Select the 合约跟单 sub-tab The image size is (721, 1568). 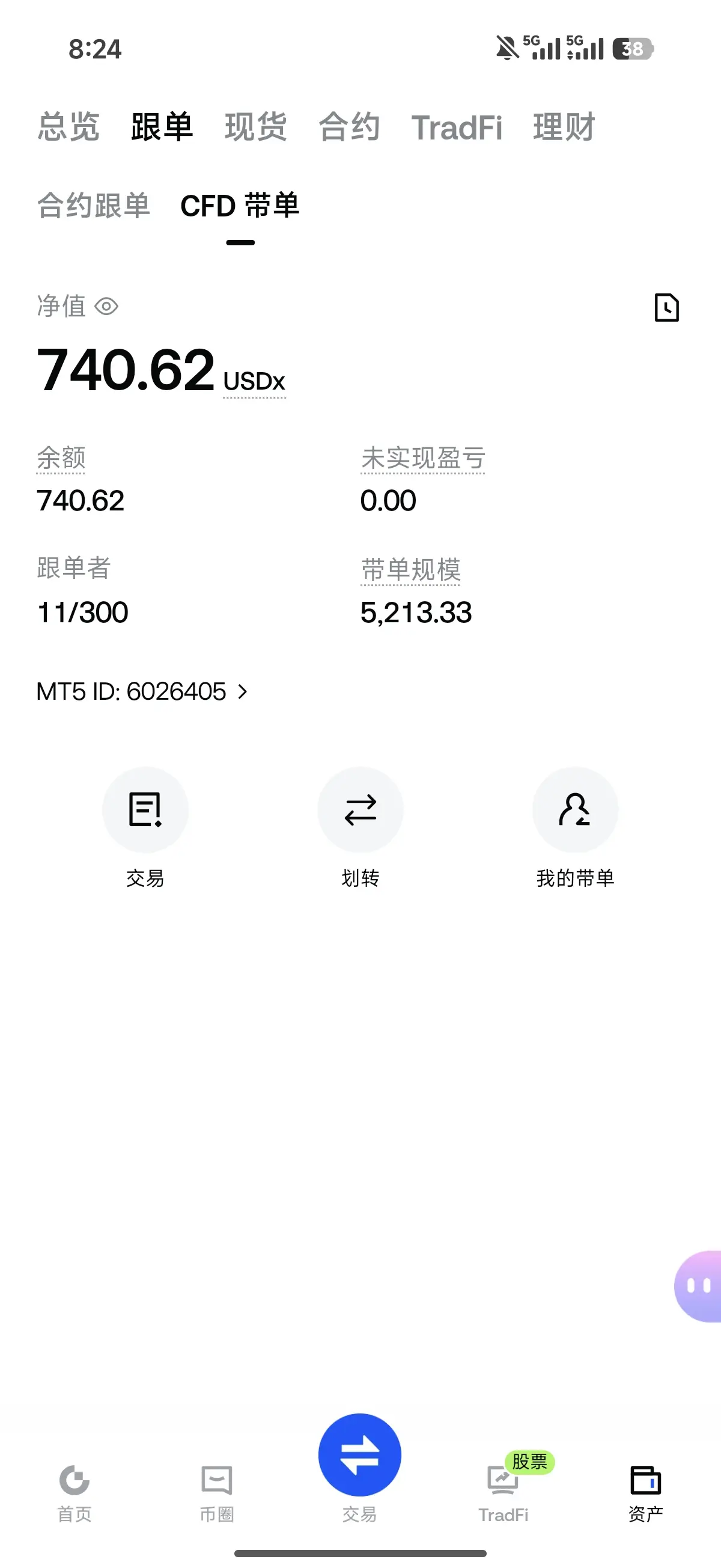[93, 205]
